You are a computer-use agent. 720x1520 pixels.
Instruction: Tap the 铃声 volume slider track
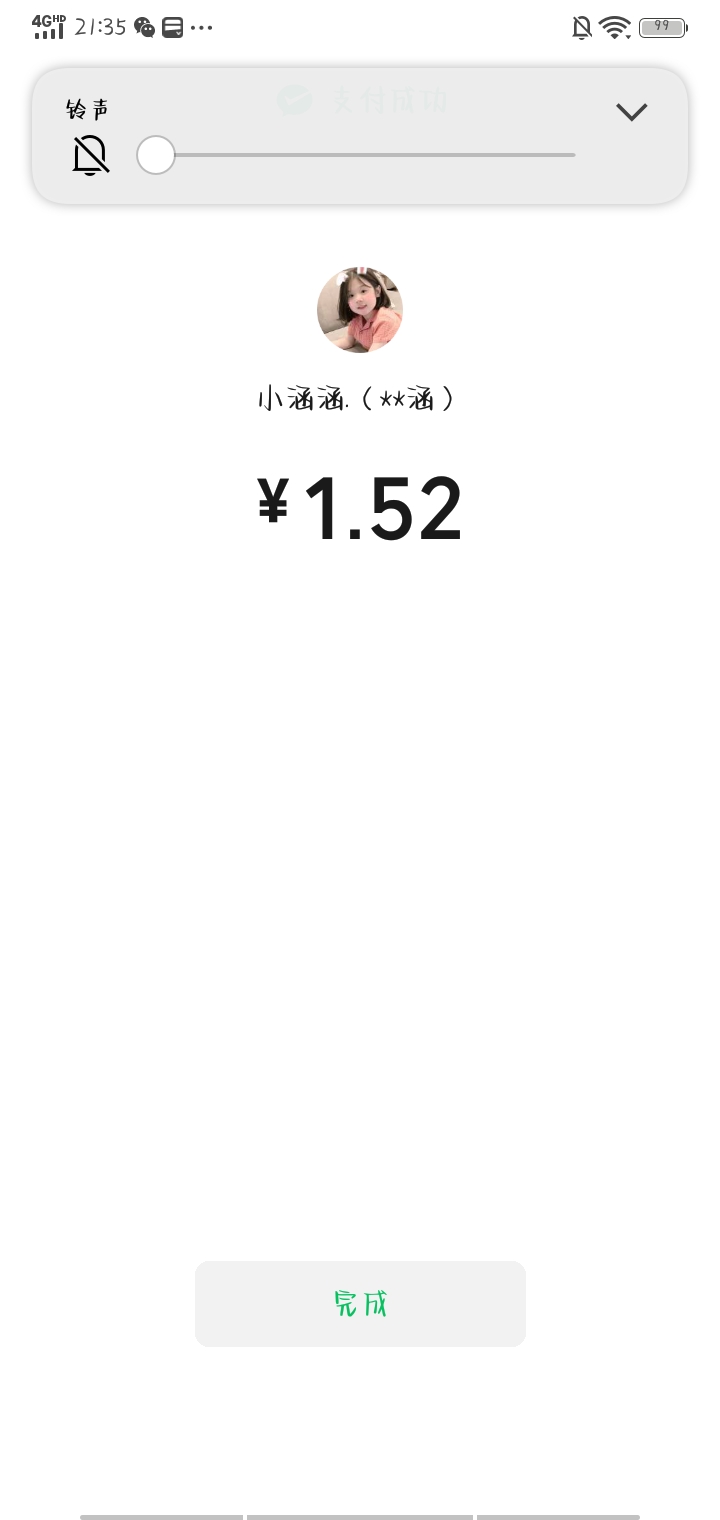pyautogui.click(x=357, y=155)
